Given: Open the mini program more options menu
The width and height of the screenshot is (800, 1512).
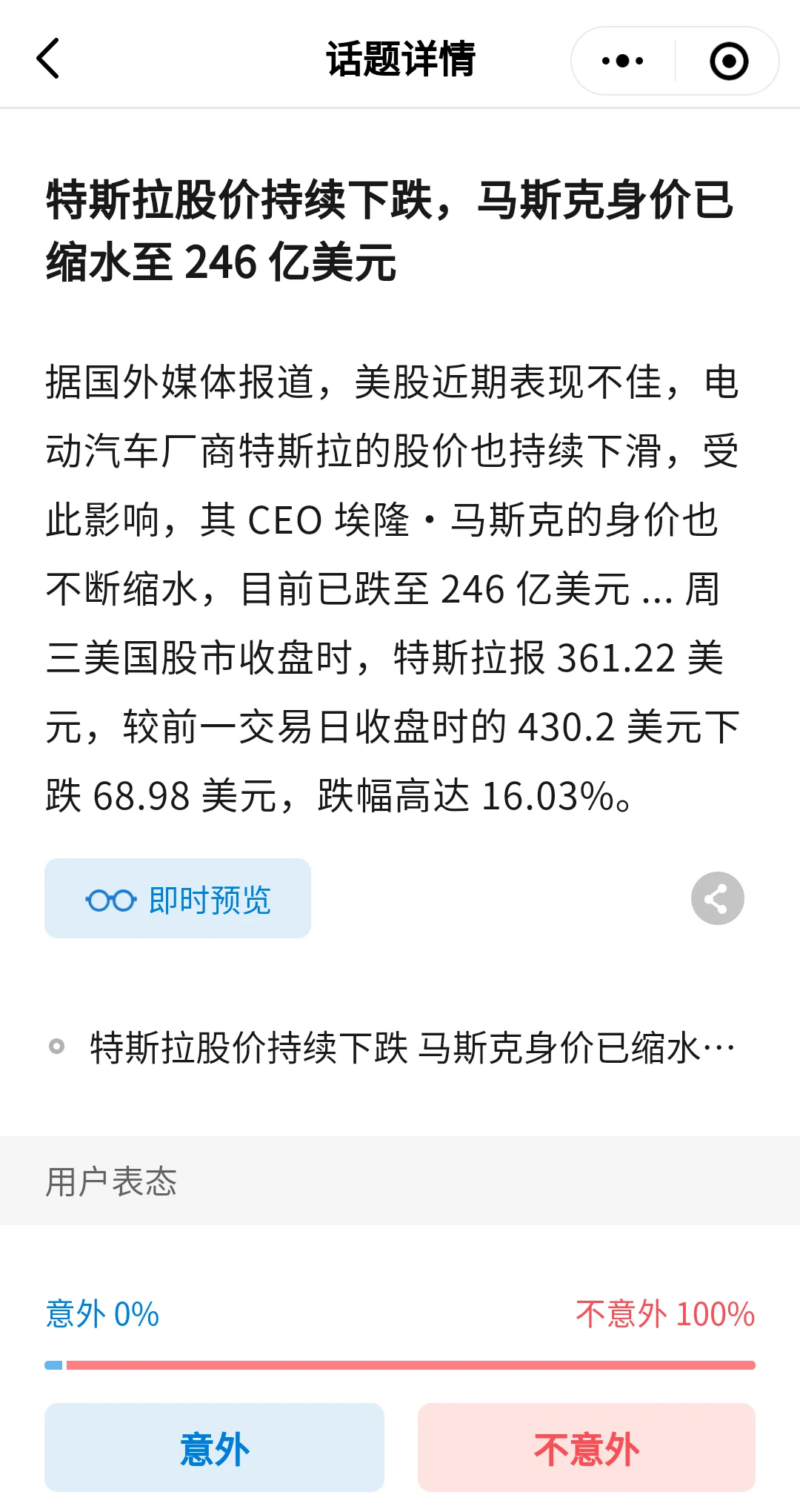Looking at the screenshot, I should click(x=622, y=61).
